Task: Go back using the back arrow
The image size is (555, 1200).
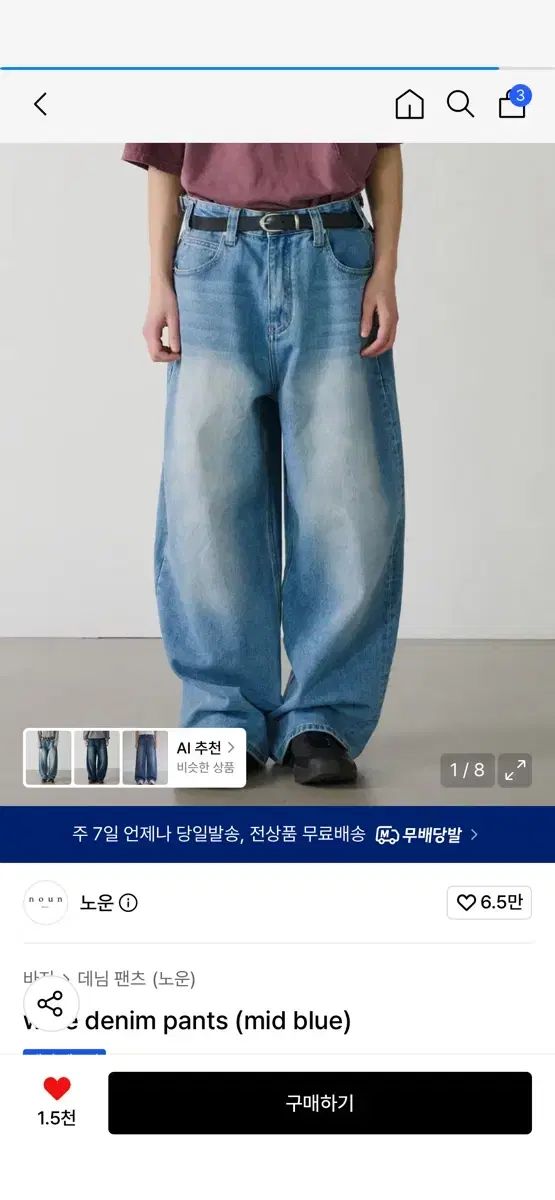Action: click(x=40, y=104)
